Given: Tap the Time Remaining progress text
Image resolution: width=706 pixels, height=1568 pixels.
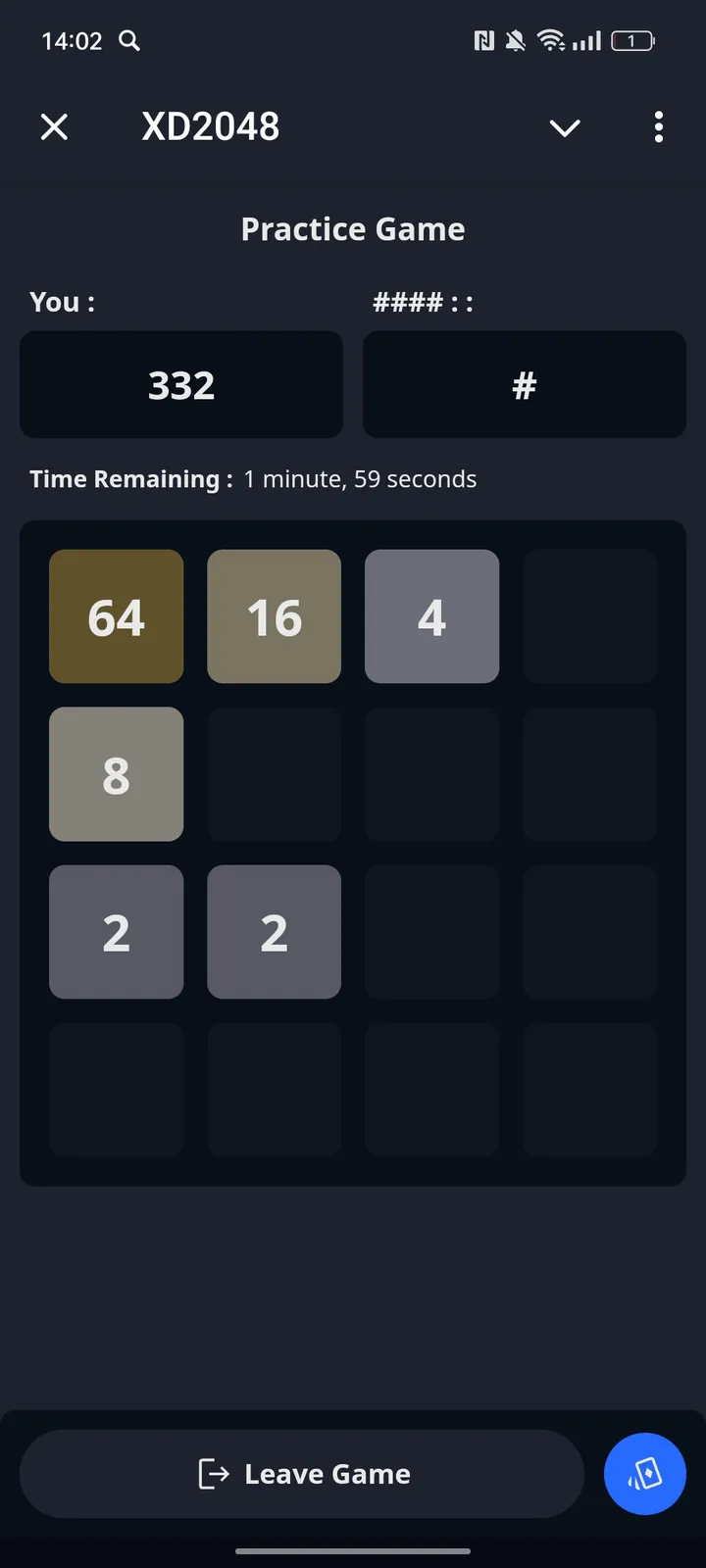Looking at the screenshot, I should coord(252,479).
